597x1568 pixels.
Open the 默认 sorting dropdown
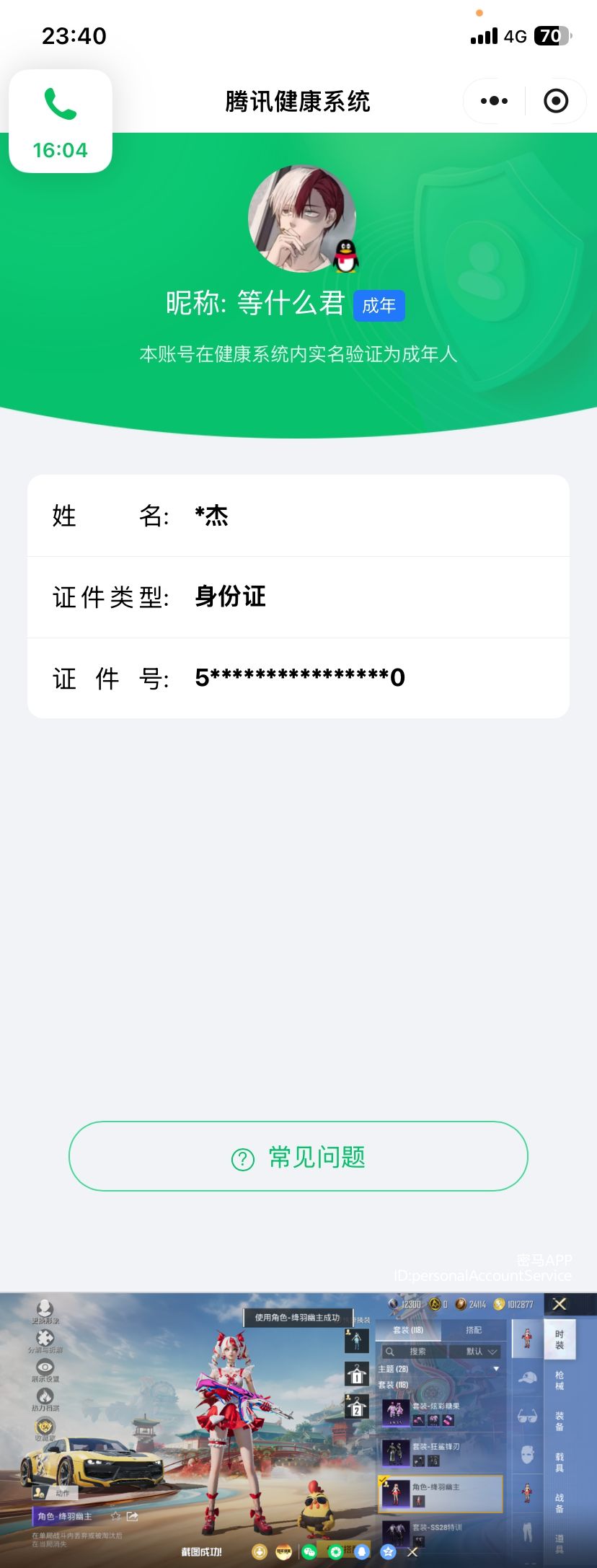pyautogui.click(x=476, y=1351)
